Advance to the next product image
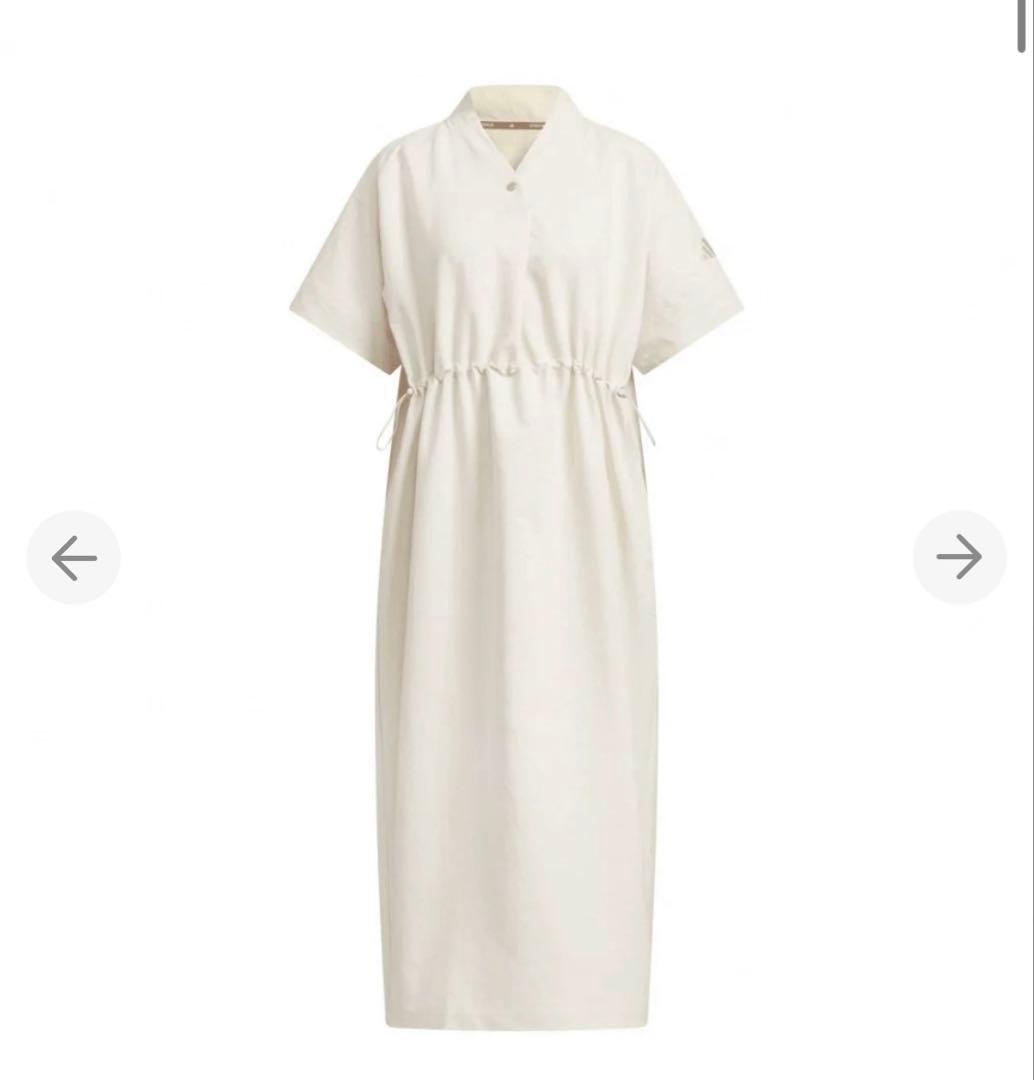Image resolution: width=1034 pixels, height=1080 pixels. pos(959,557)
